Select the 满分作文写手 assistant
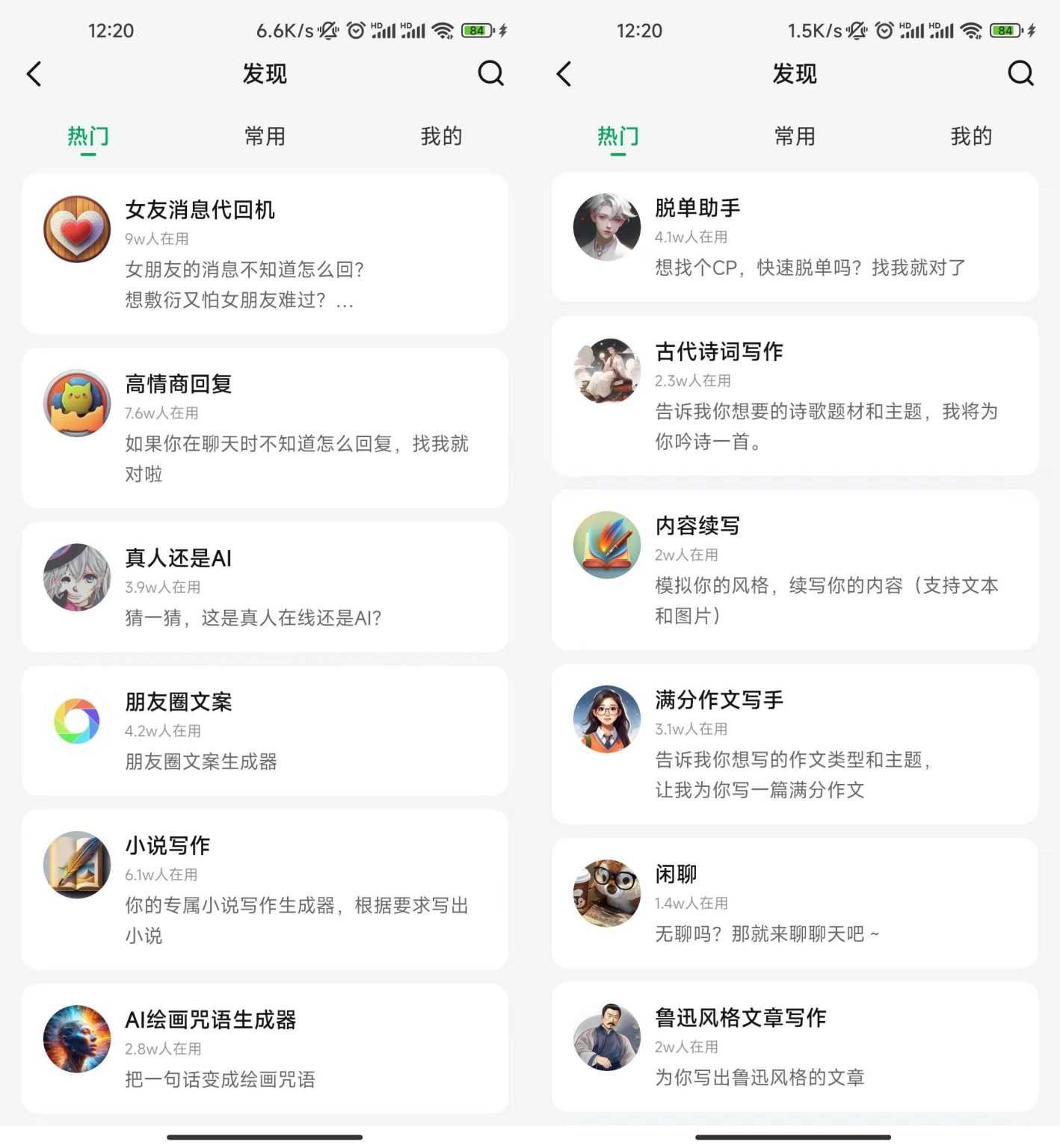This screenshot has height=1148, width=1060. click(794, 744)
